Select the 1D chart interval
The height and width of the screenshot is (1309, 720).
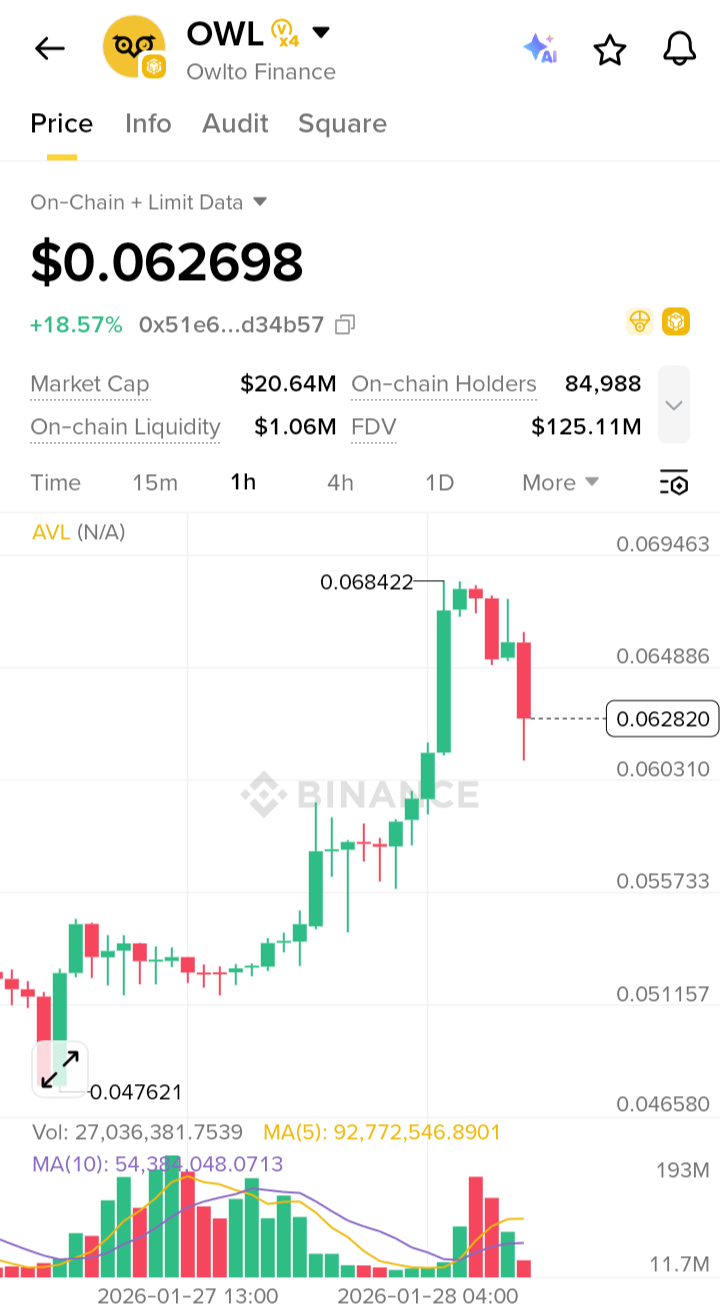439,483
